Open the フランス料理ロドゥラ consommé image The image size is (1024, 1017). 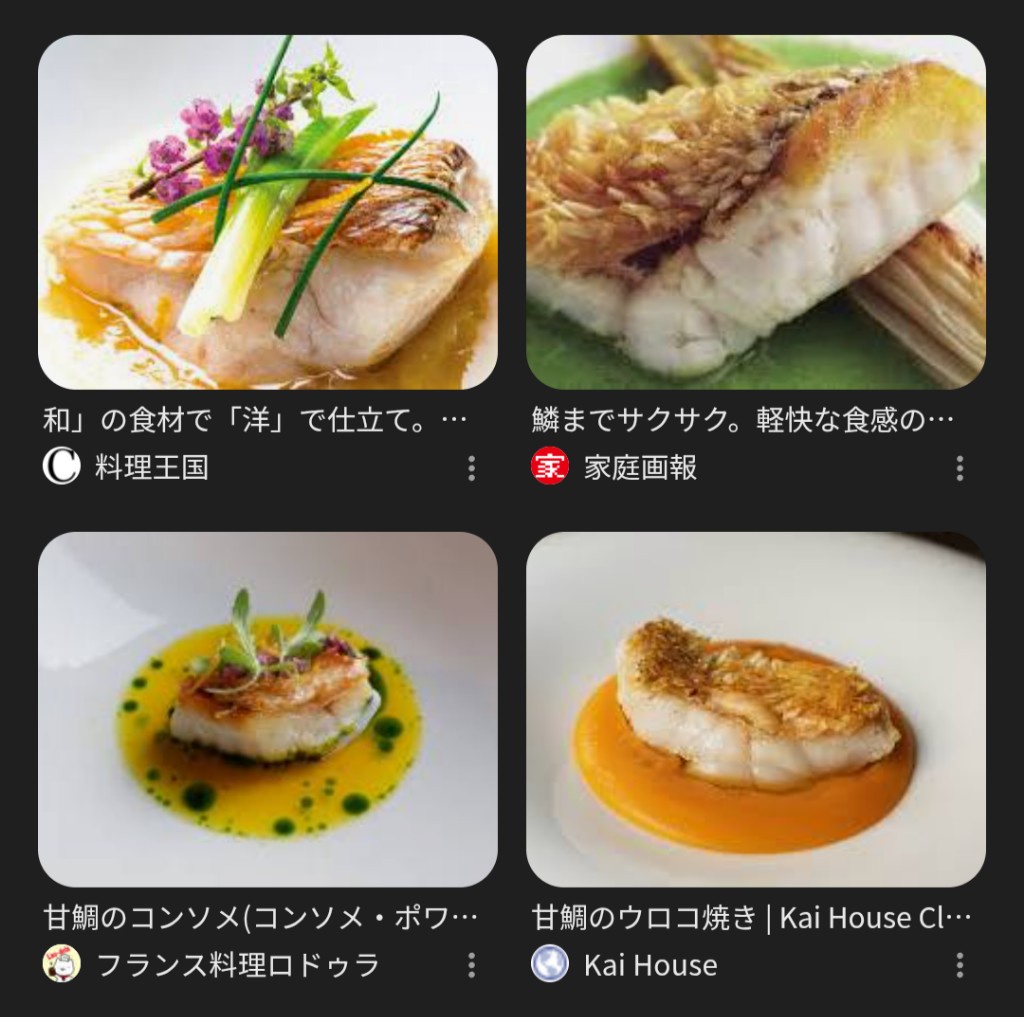[267, 708]
